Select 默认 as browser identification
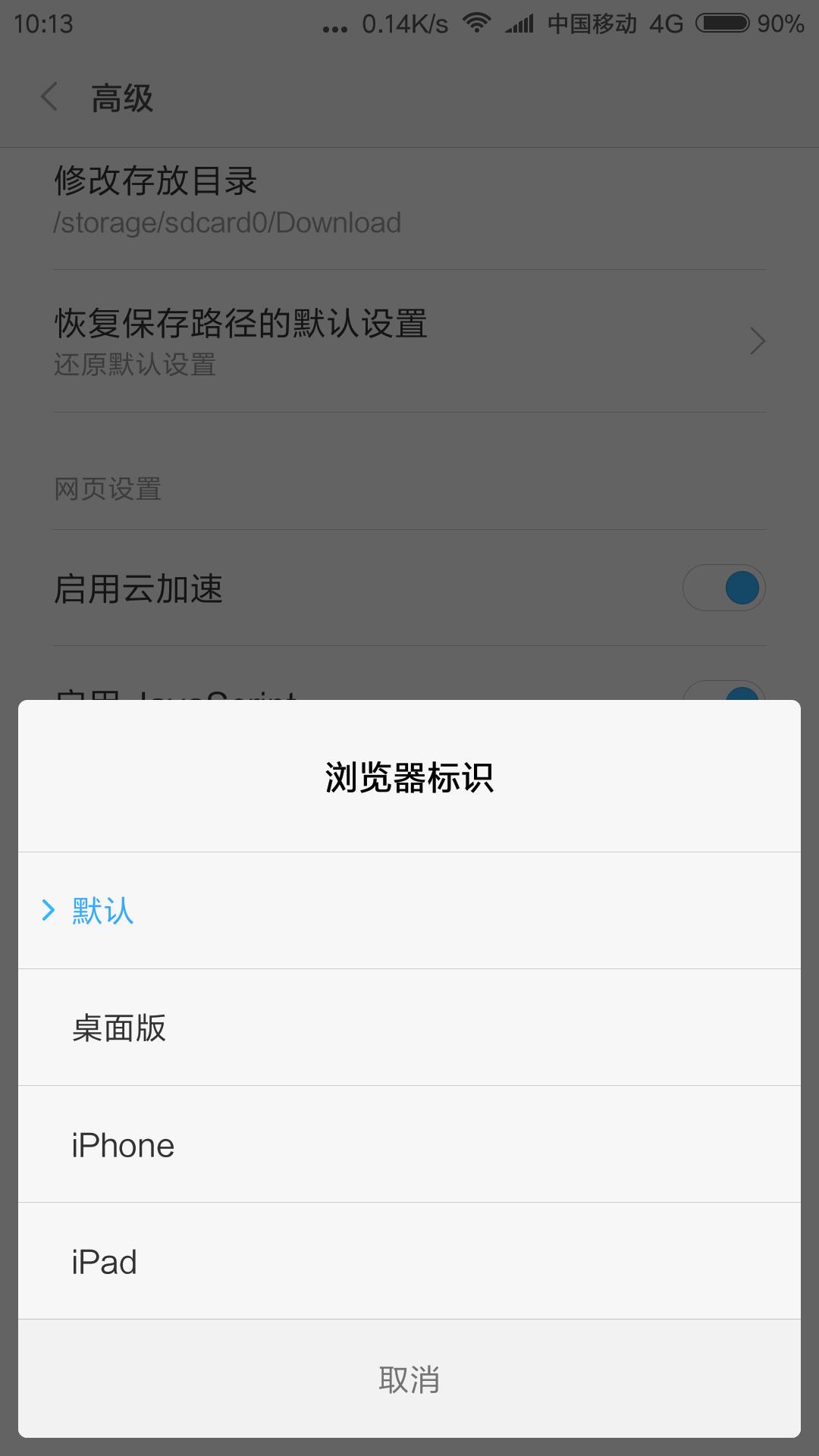This screenshot has width=819, height=1456. point(102,912)
